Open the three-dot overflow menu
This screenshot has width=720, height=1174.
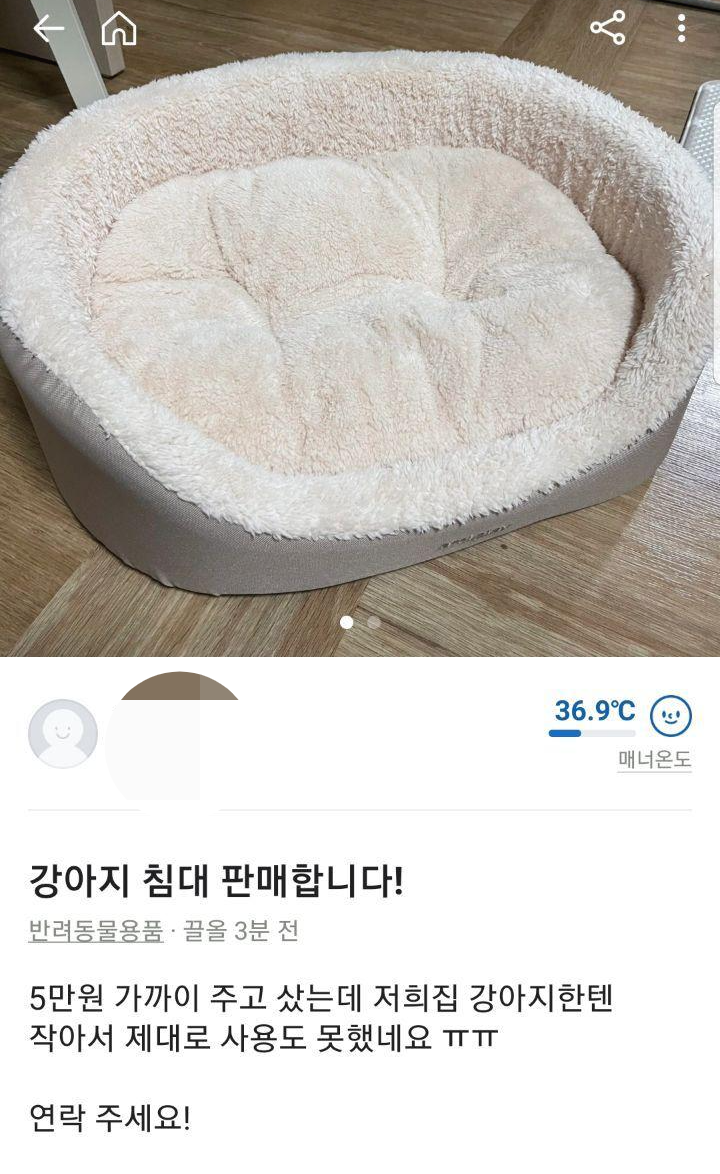(x=681, y=28)
